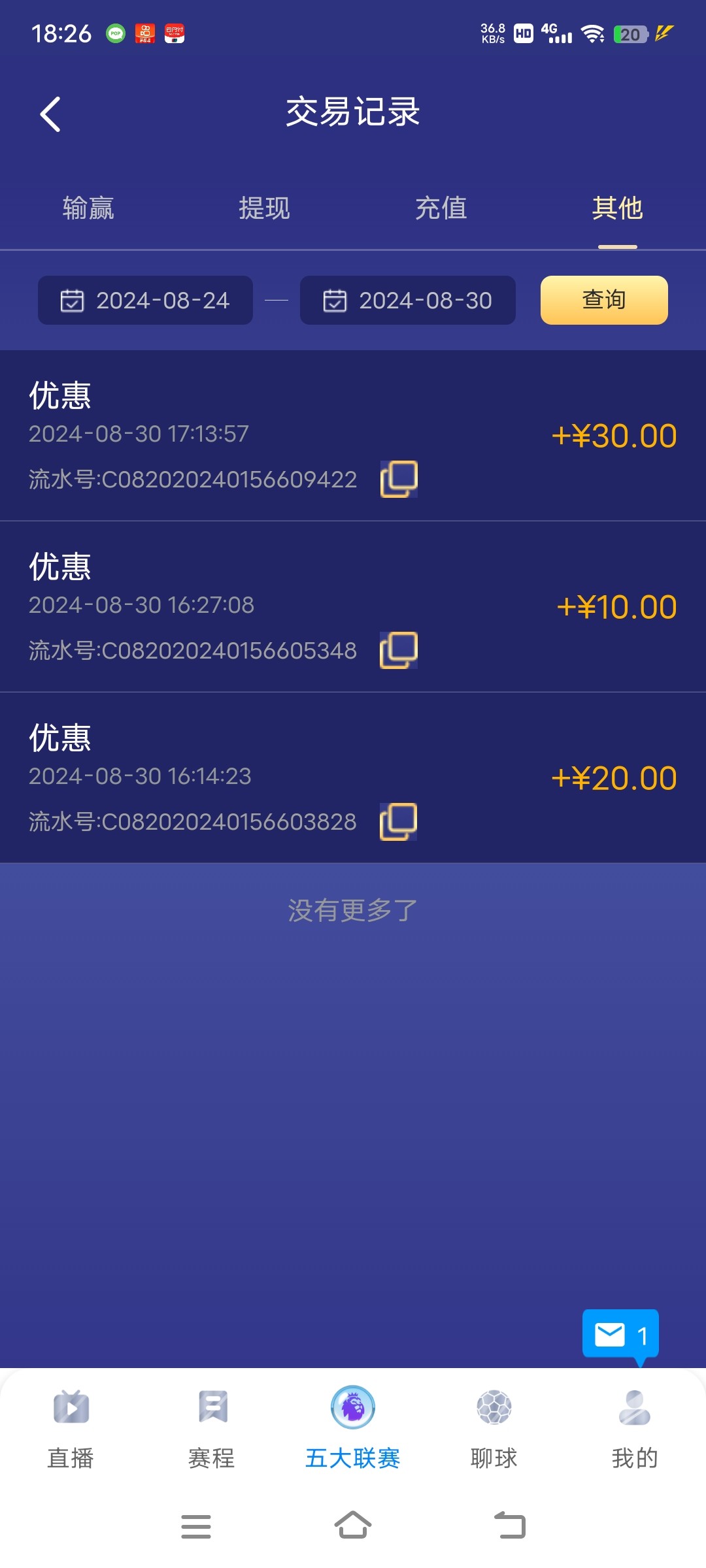Go to the 直播 tab
706x1568 pixels.
[x=71, y=1428]
